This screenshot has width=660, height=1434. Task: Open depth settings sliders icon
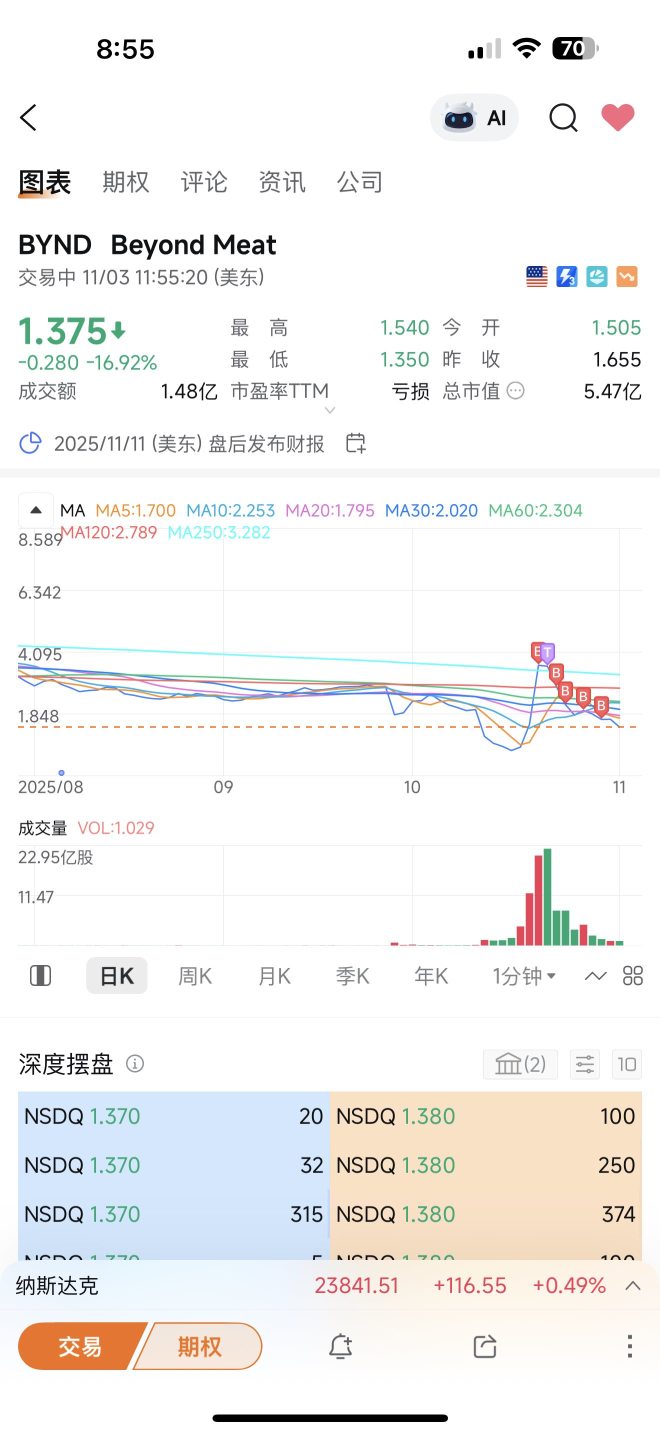584,1064
